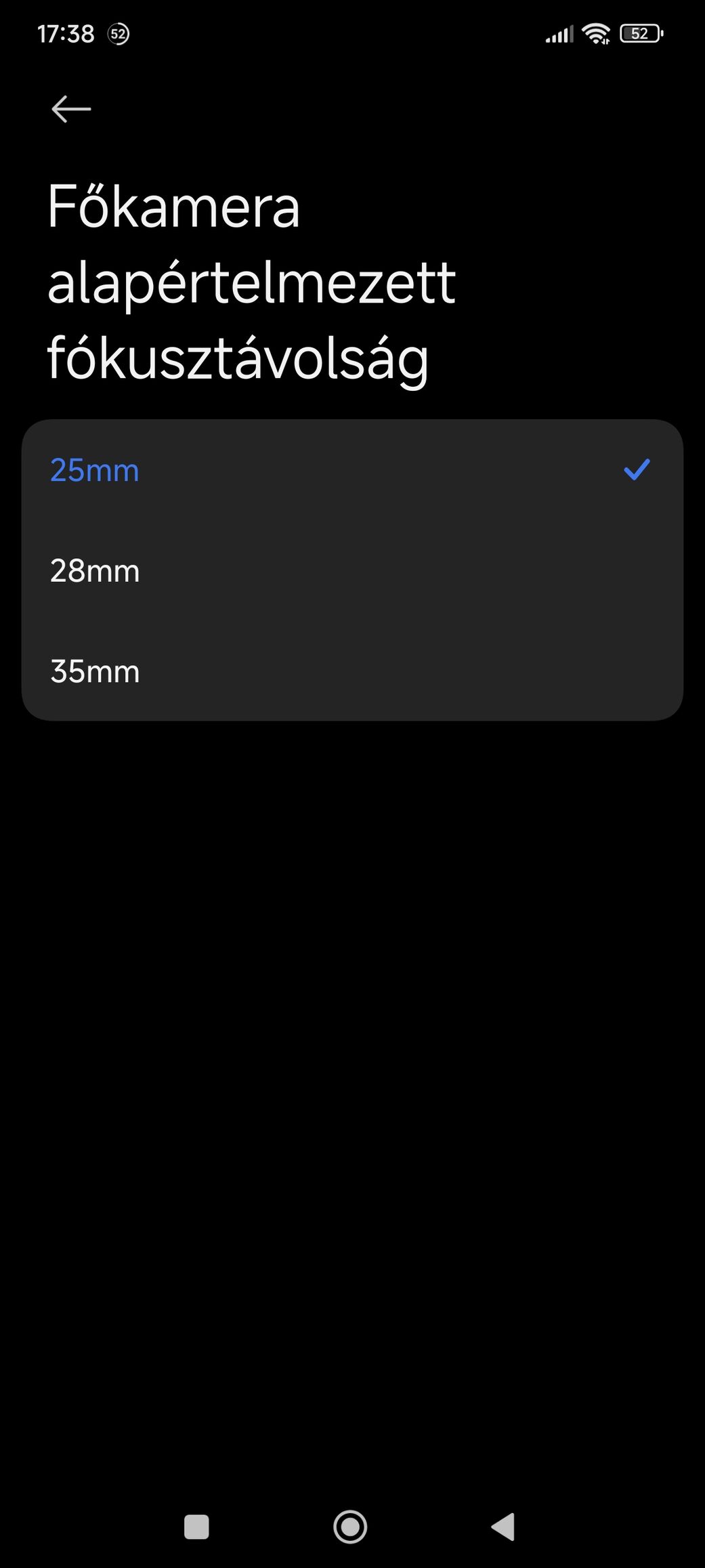Select the 25mm focal length
This screenshot has height=1568, width=705.
click(x=352, y=470)
